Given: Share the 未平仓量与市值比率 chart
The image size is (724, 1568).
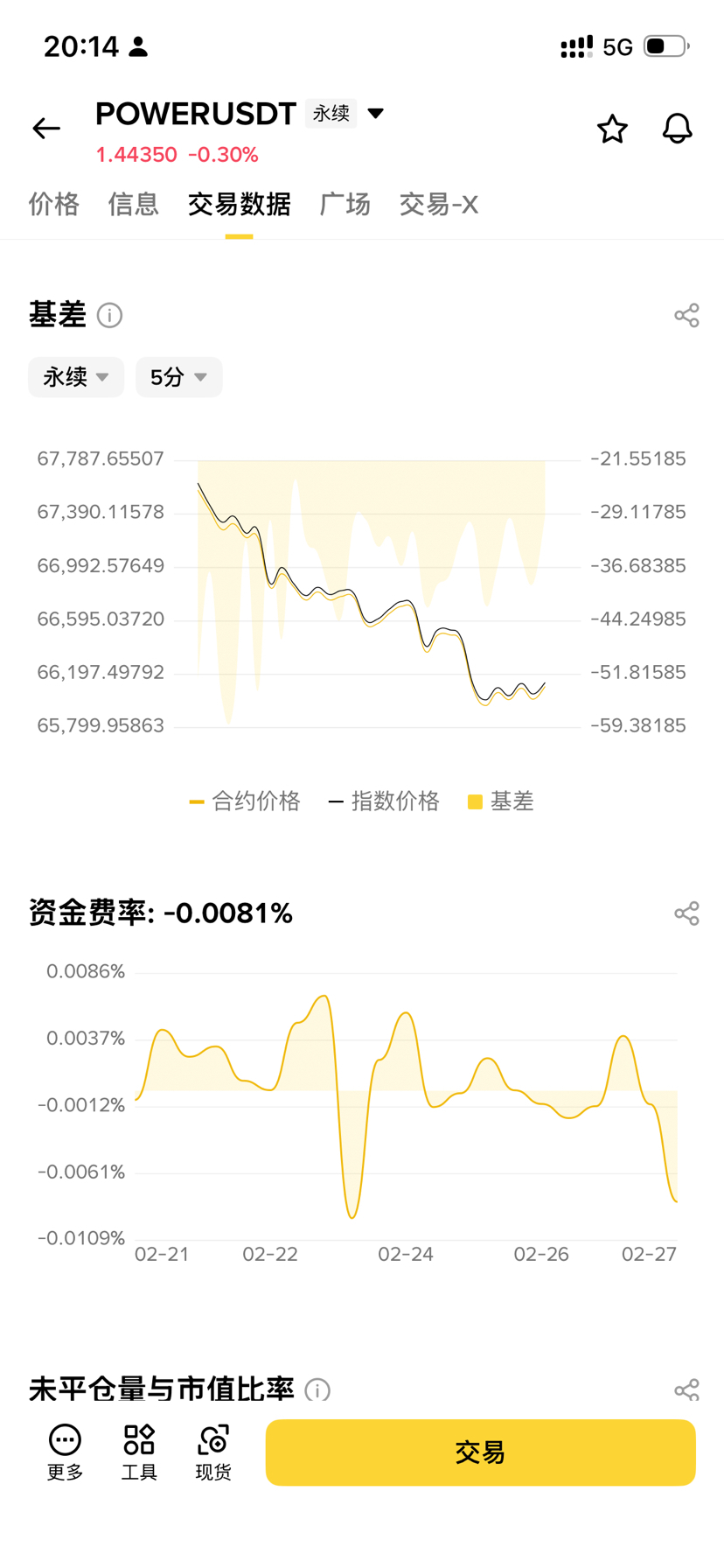Looking at the screenshot, I should coord(686,1389).
